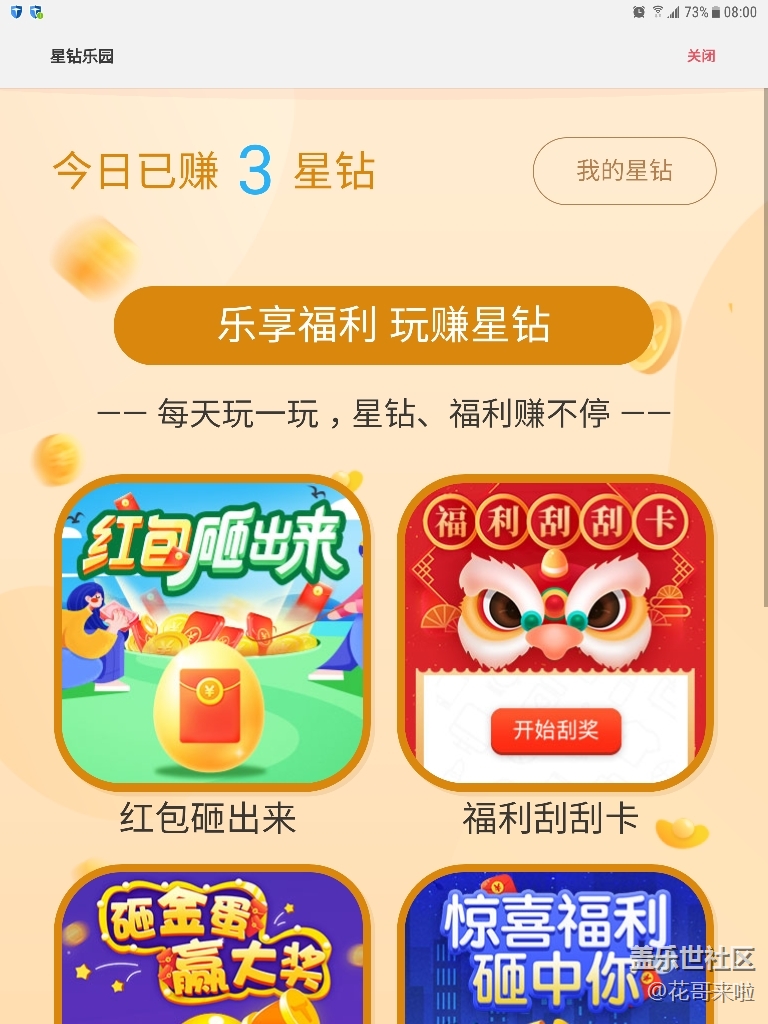Open 我的星钻 balance page

click(x=624, y=171)
